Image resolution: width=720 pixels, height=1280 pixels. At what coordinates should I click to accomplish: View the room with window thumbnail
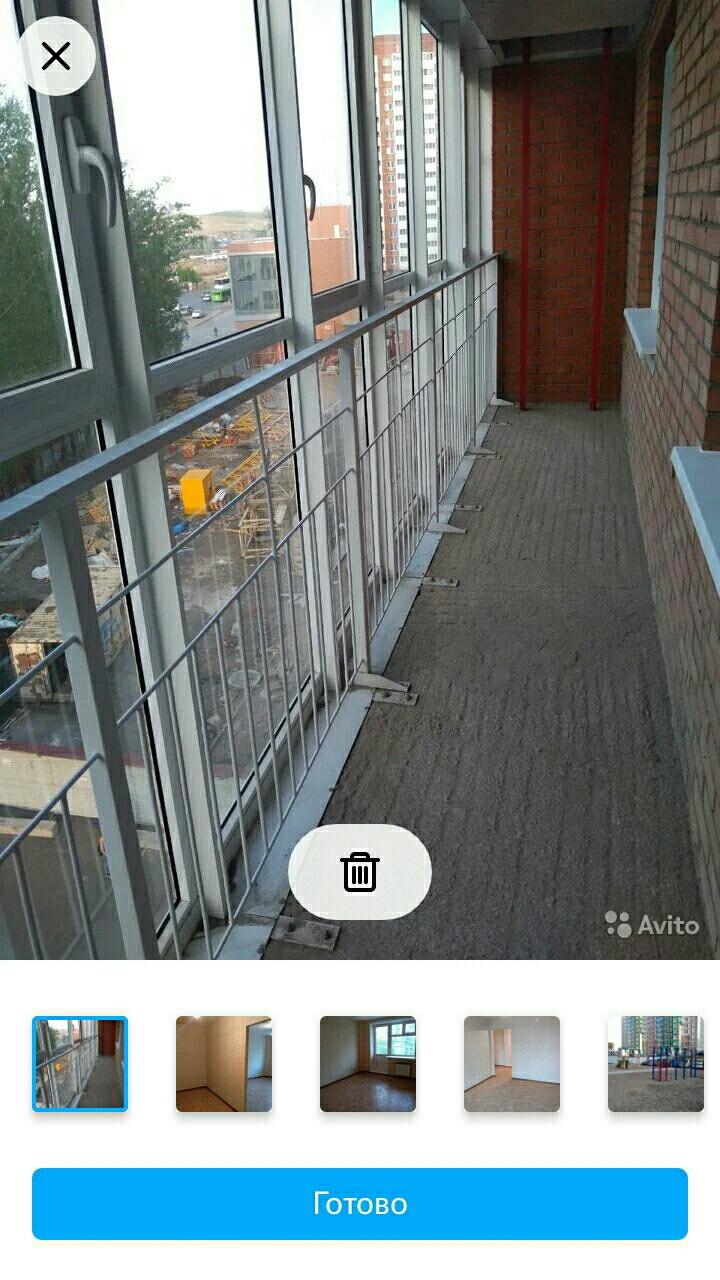point(368,1064)
